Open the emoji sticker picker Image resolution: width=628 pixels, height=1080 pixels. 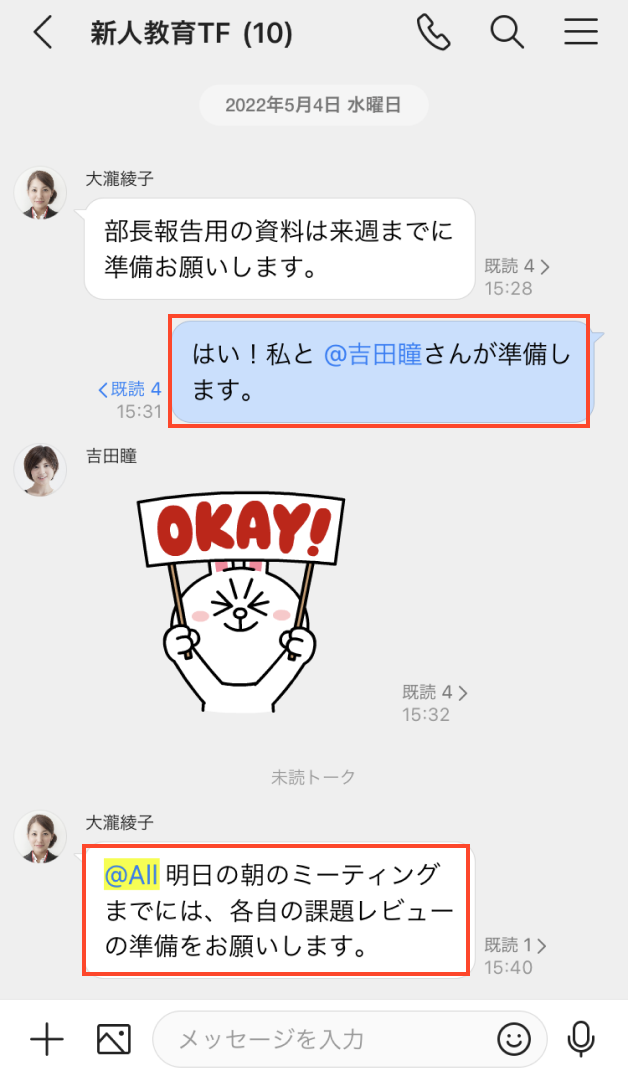click(514, 1040)
